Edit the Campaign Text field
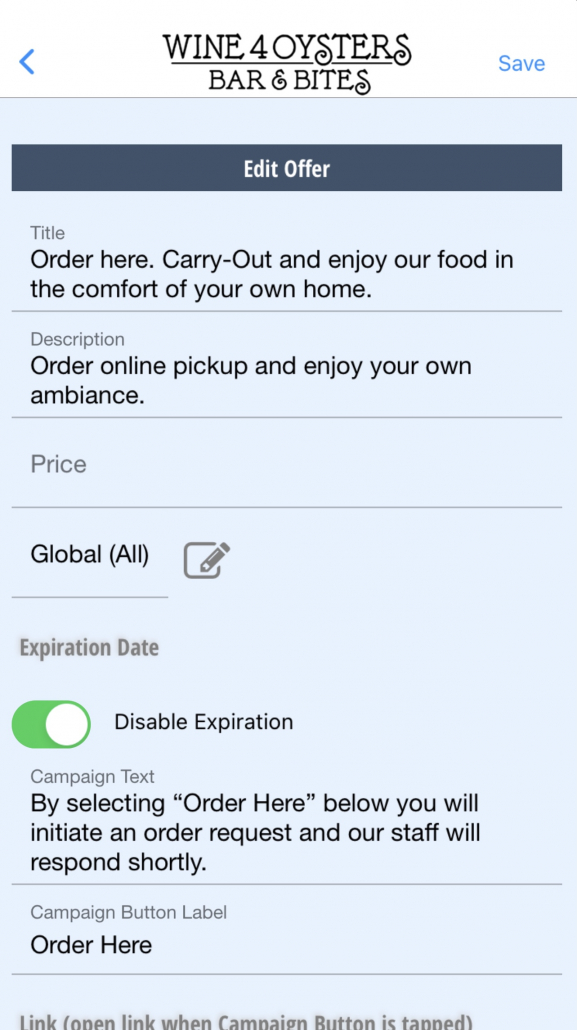Image resolution: width=577 pixels, height=1030 pixels. 287,824
